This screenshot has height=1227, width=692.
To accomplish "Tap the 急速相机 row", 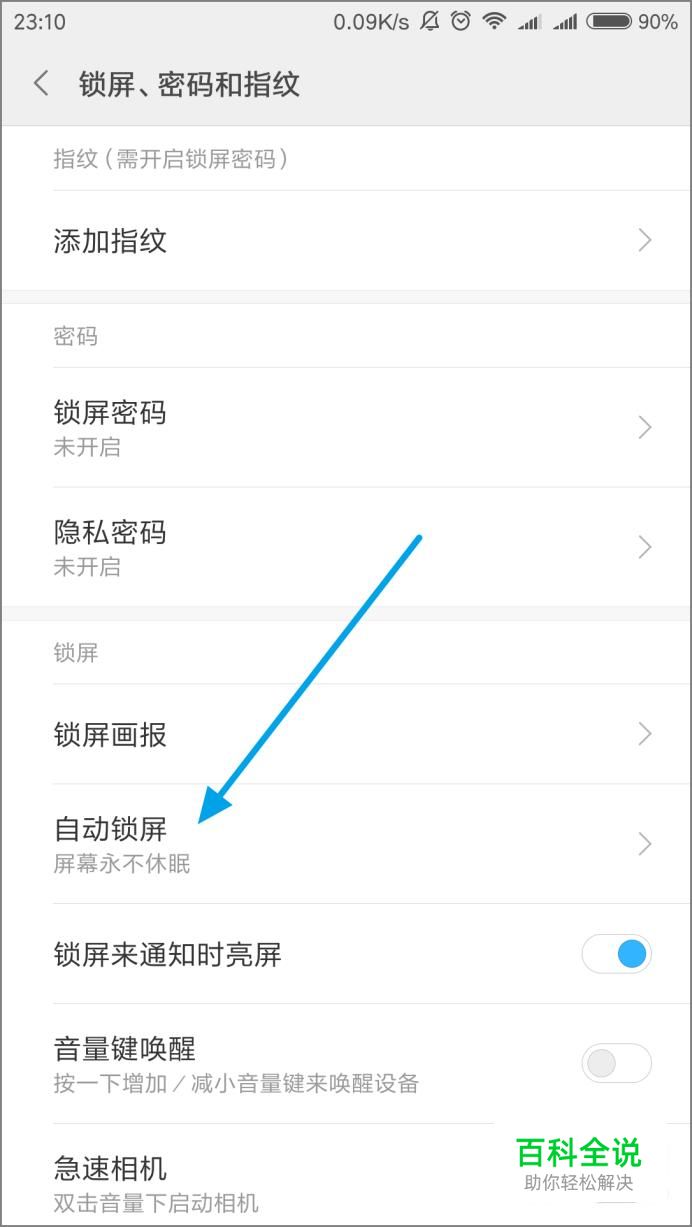I will [x=346, y=1175].
